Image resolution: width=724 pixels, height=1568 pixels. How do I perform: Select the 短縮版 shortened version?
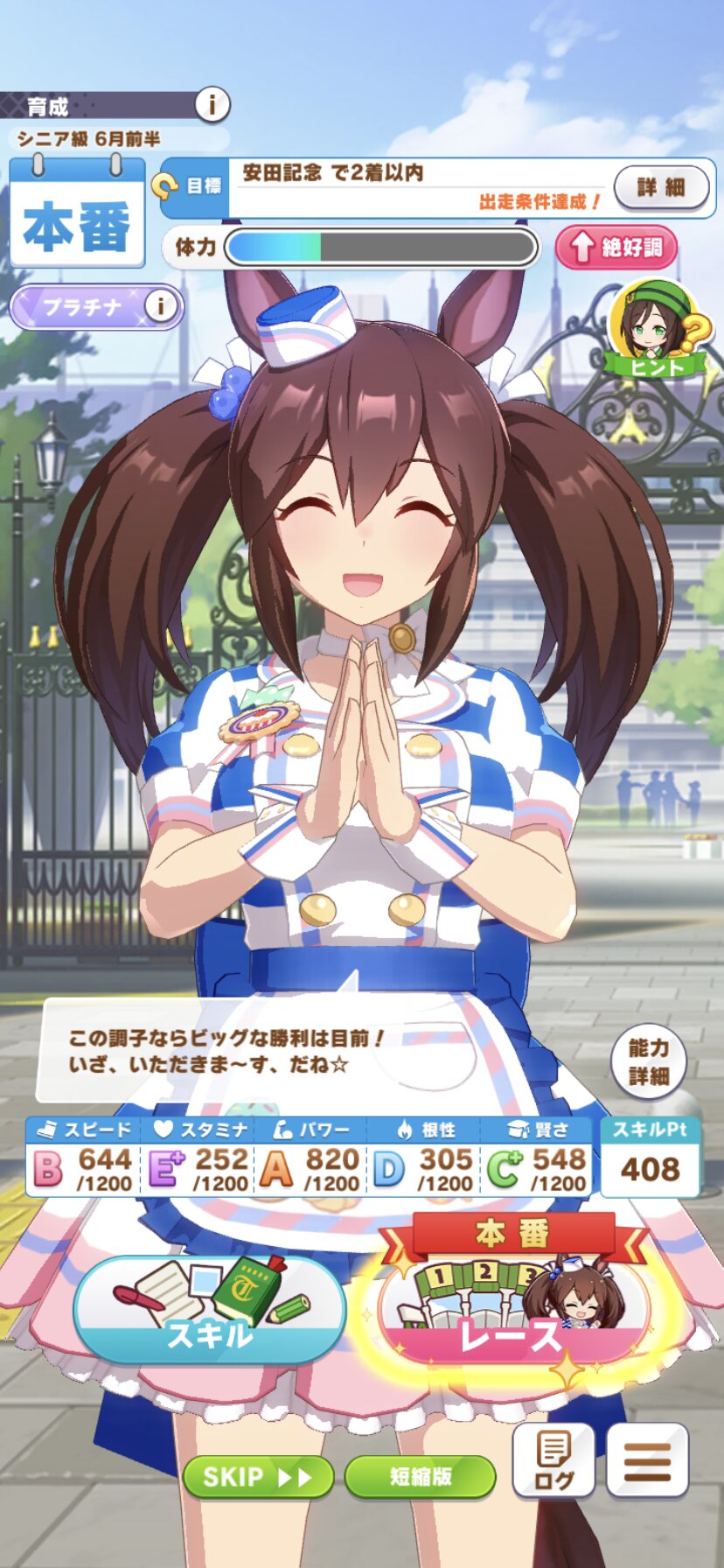420,1477
